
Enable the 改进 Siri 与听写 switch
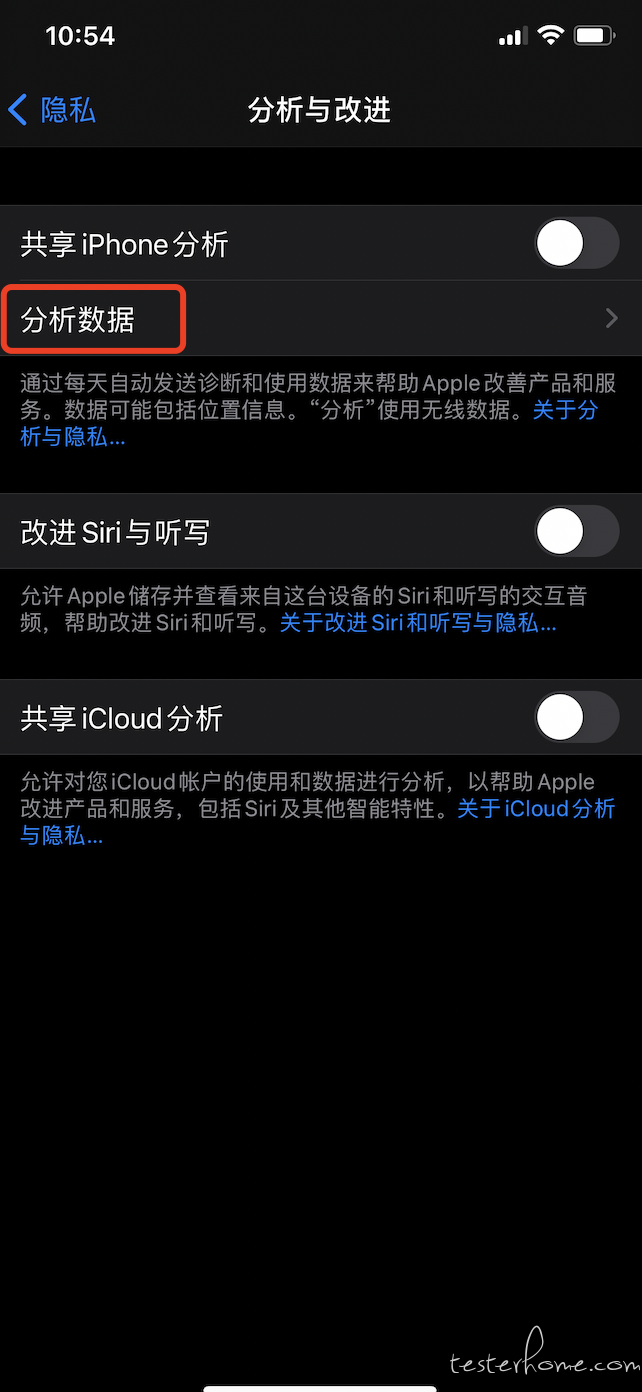click(577, 531)
